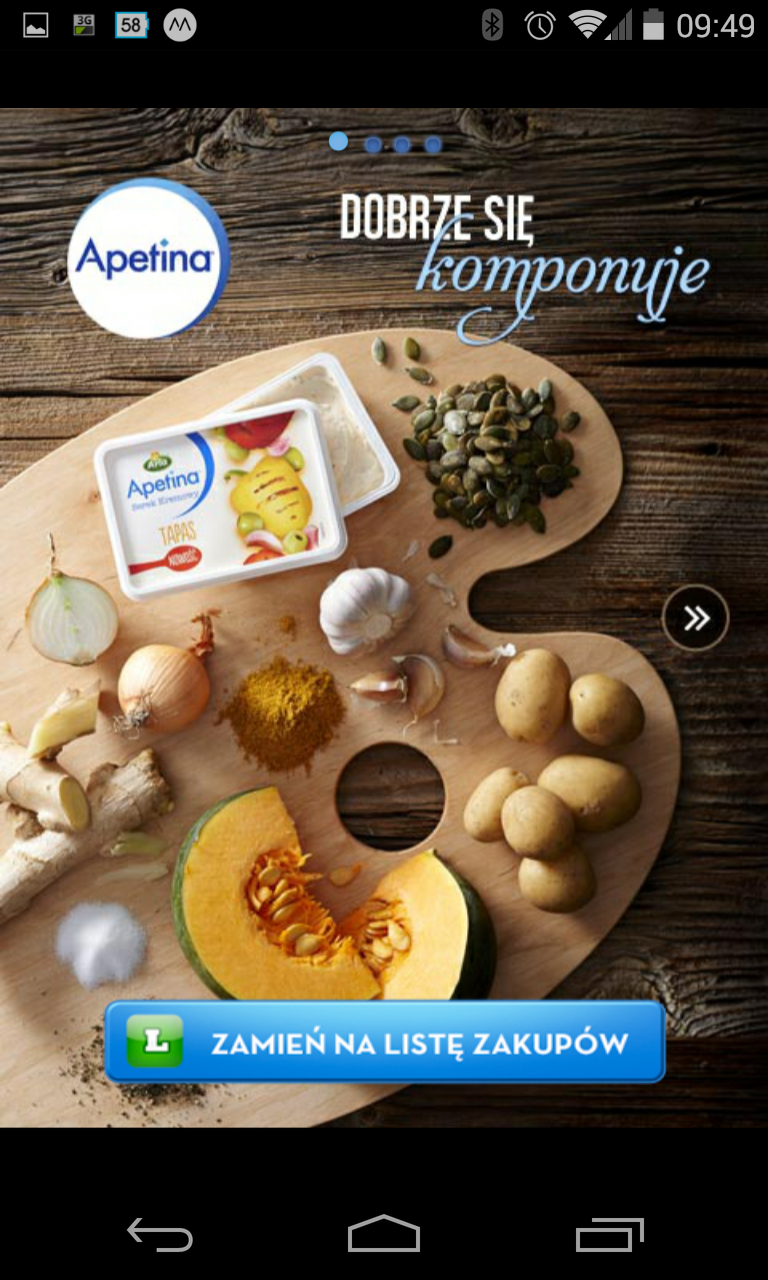Jump to the last page indicator dot
Viewport: 768px width, 1280px height.
pos(433,144)
